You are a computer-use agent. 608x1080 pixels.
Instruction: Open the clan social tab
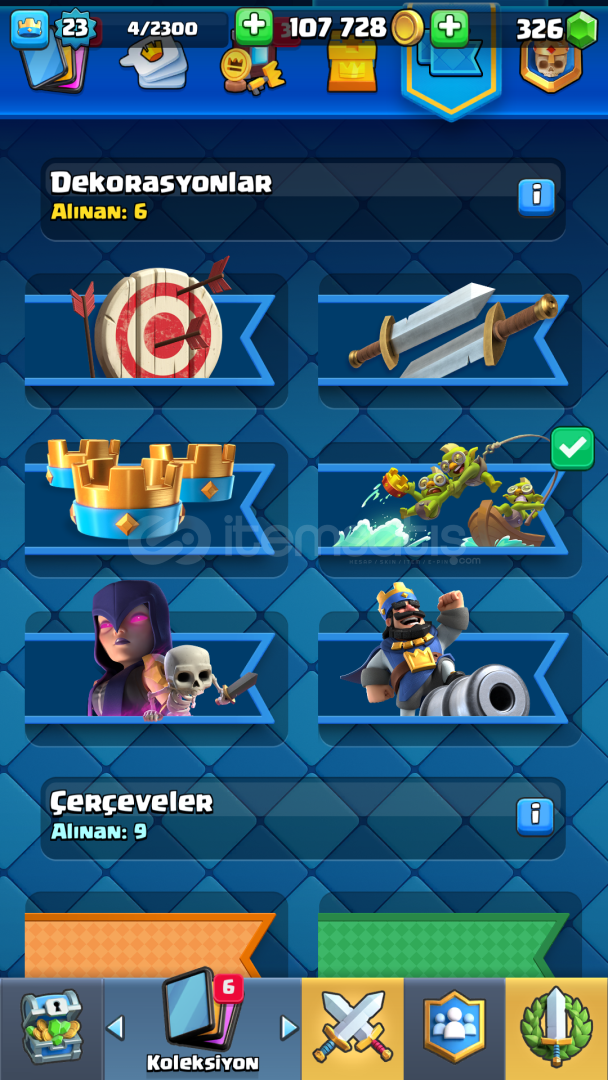click(x=454, y=1028)
